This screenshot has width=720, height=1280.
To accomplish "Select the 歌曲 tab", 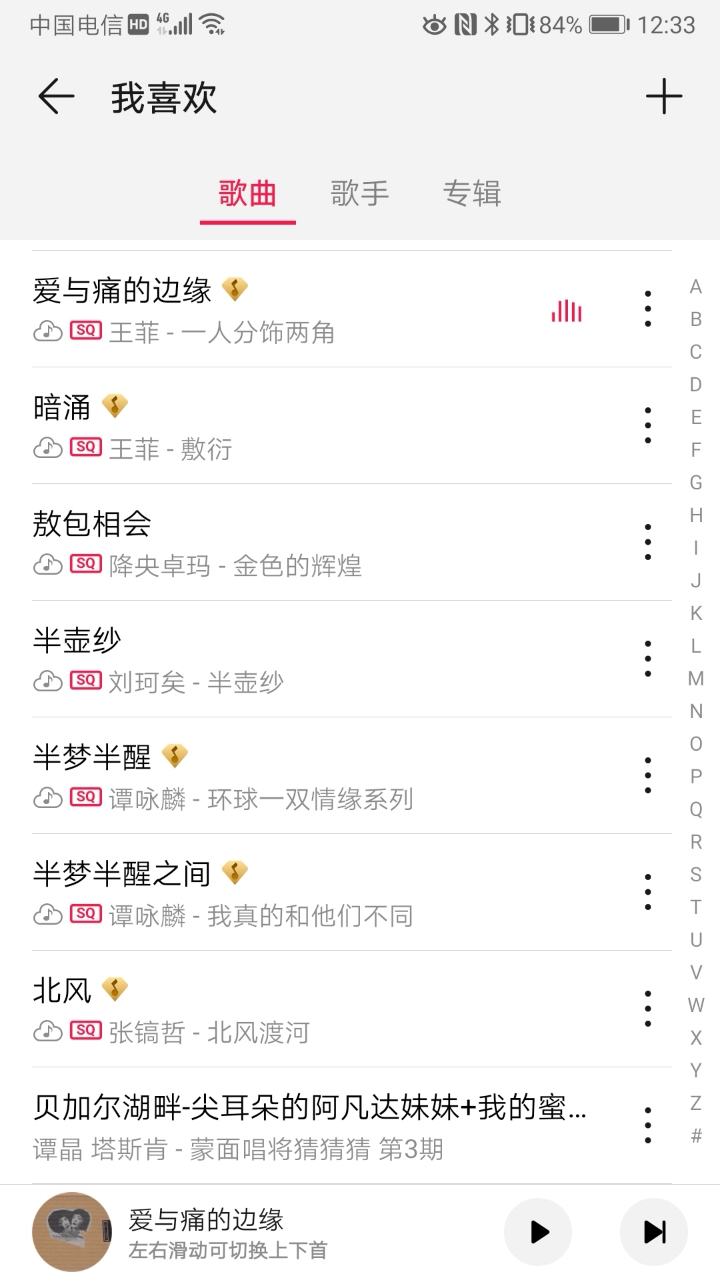I will (x=247, y=194).
